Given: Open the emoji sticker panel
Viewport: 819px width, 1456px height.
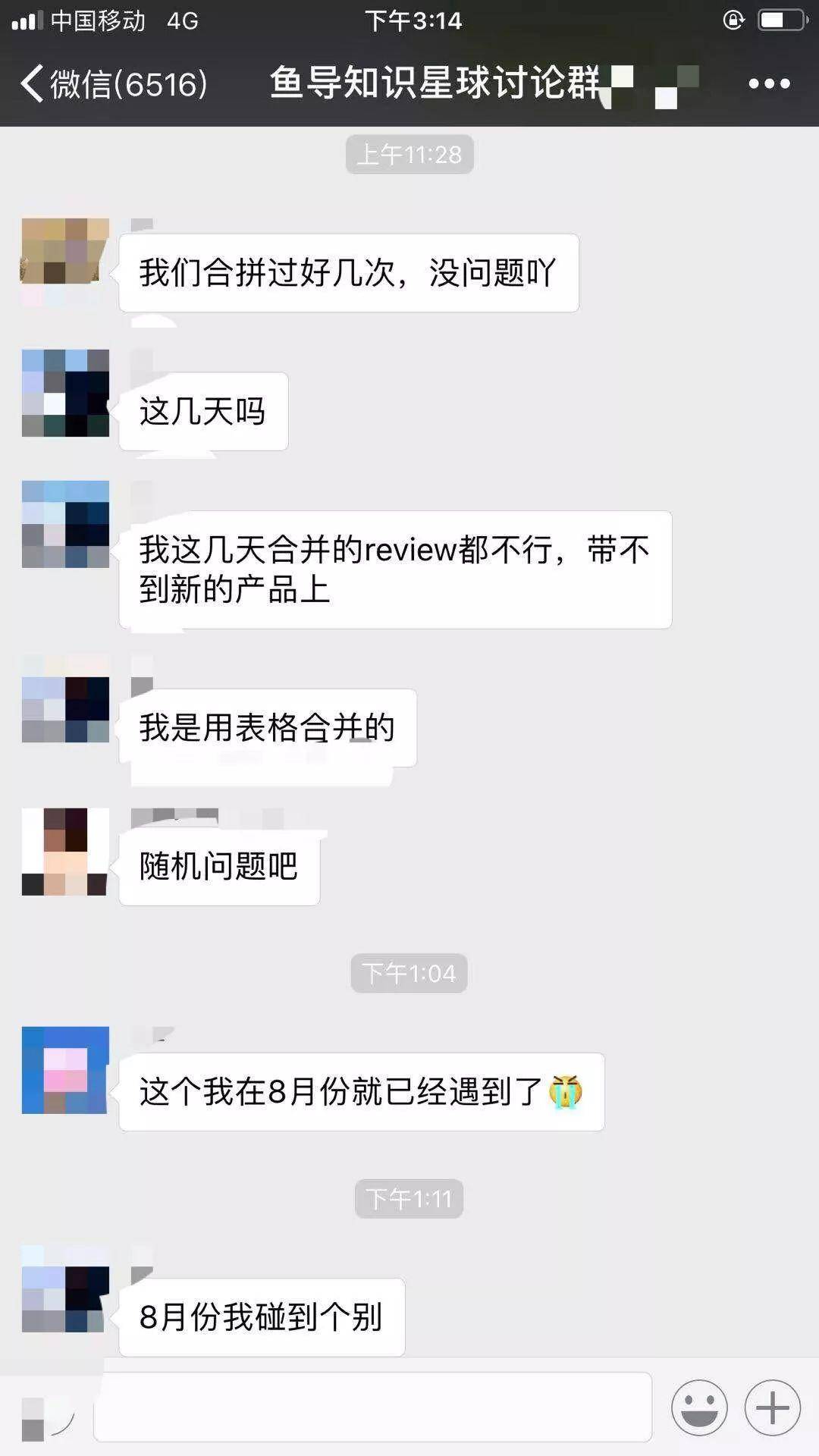Looking at the screenshot, I should 698,1407.
